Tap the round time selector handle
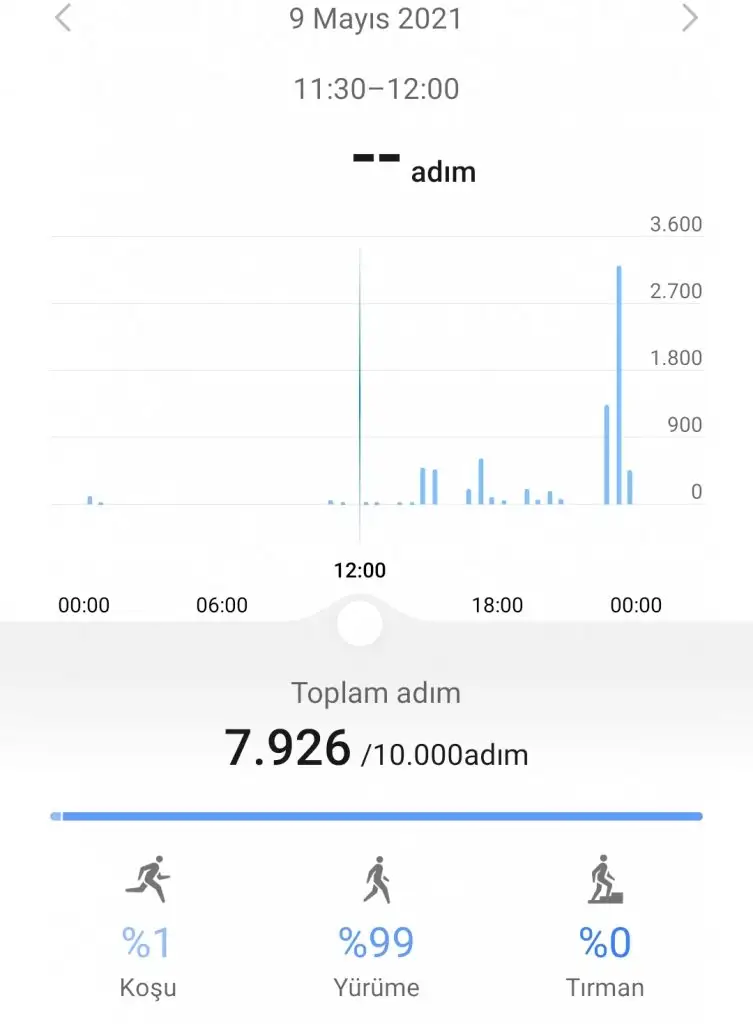 click(x=360, y=623)
